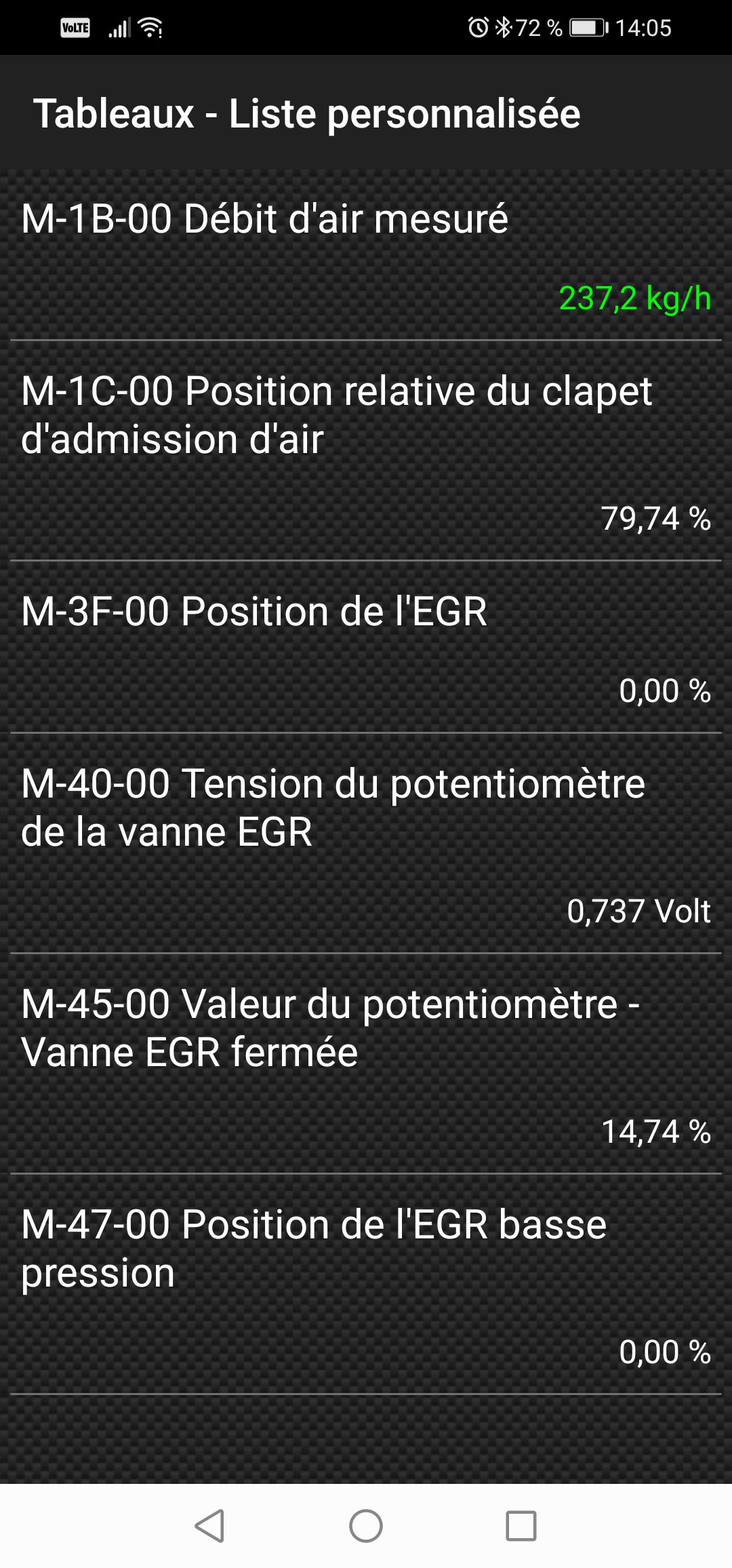Open the M-3F-00 Position de l'EGR entry
The height and width of the screenshot is (1568, 732).
(366, 647)
